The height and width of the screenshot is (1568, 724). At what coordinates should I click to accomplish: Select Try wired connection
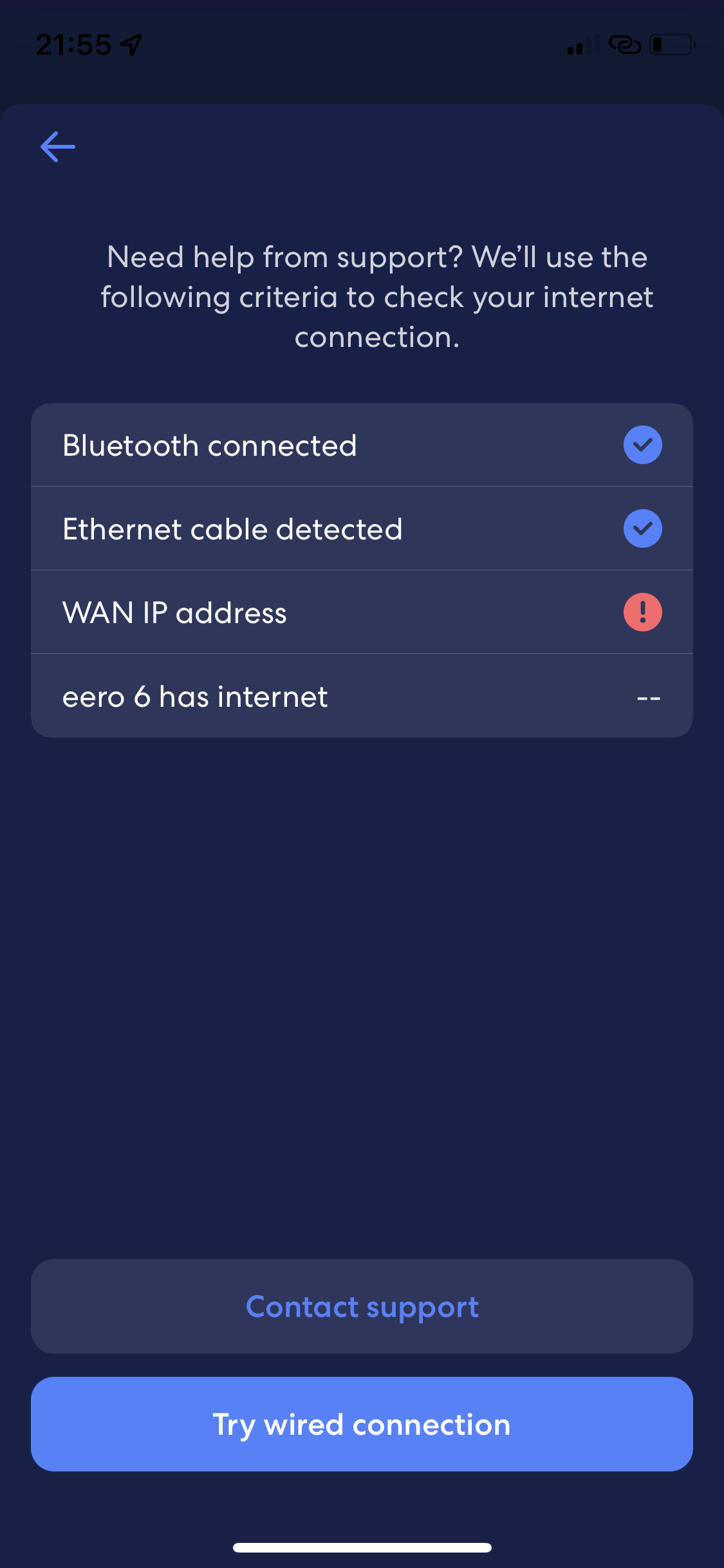coord(362,1424)
